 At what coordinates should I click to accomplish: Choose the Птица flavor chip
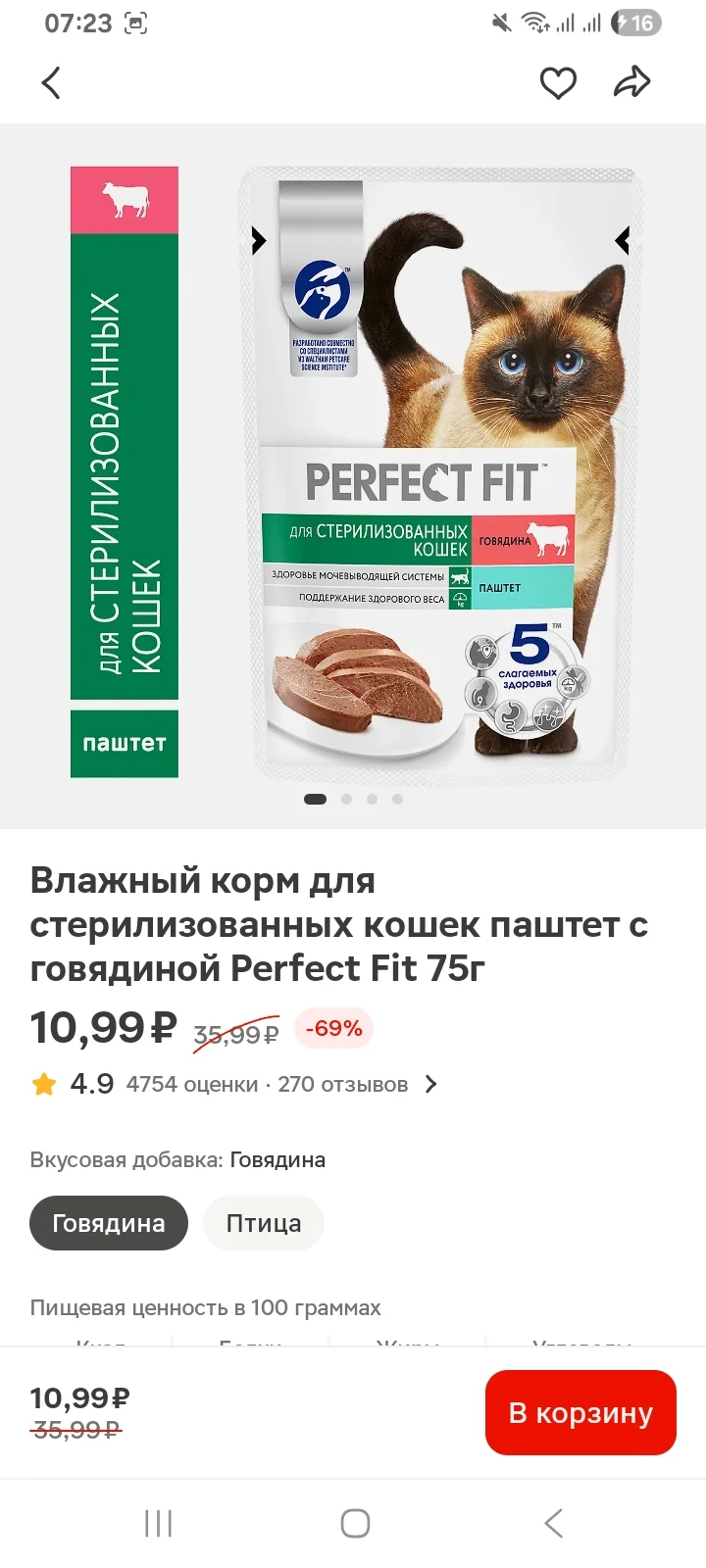point(263,1223)
